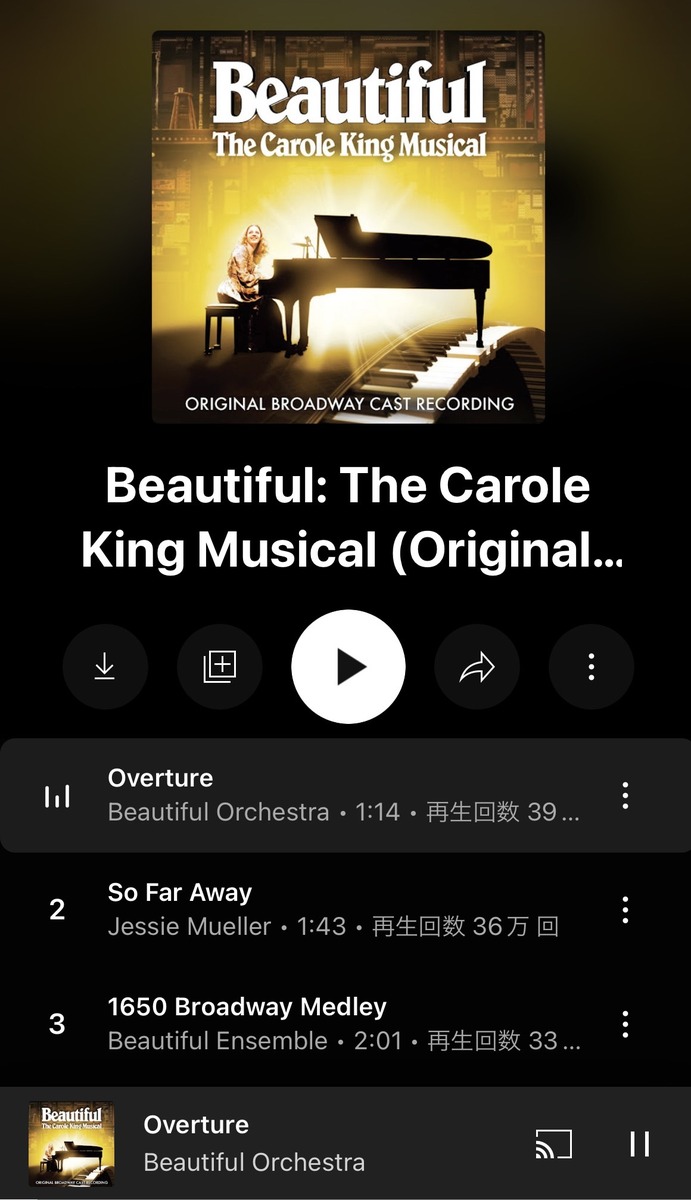The height and width of the screenshot is (1200, 691).
Task: Open the album overflow menu
Action: point(591,667)
